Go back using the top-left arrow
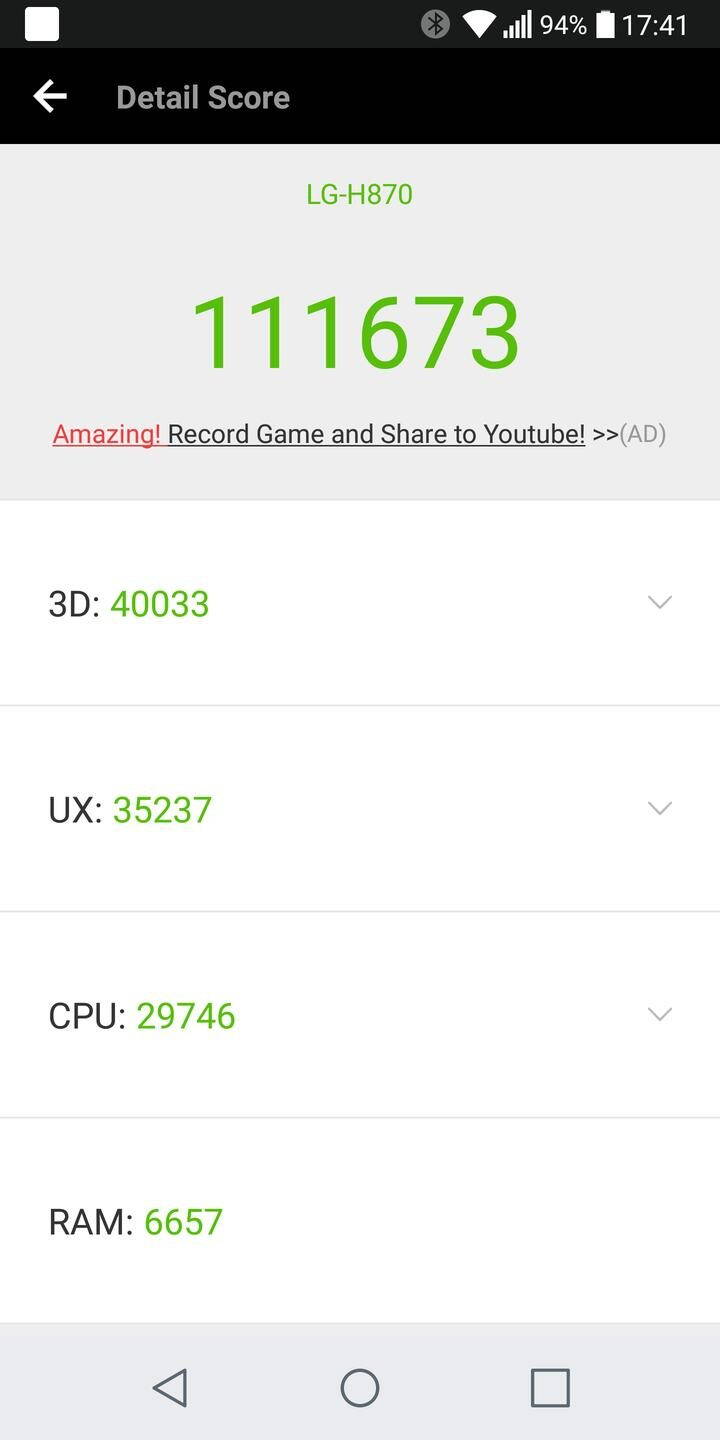 (49, 97)
